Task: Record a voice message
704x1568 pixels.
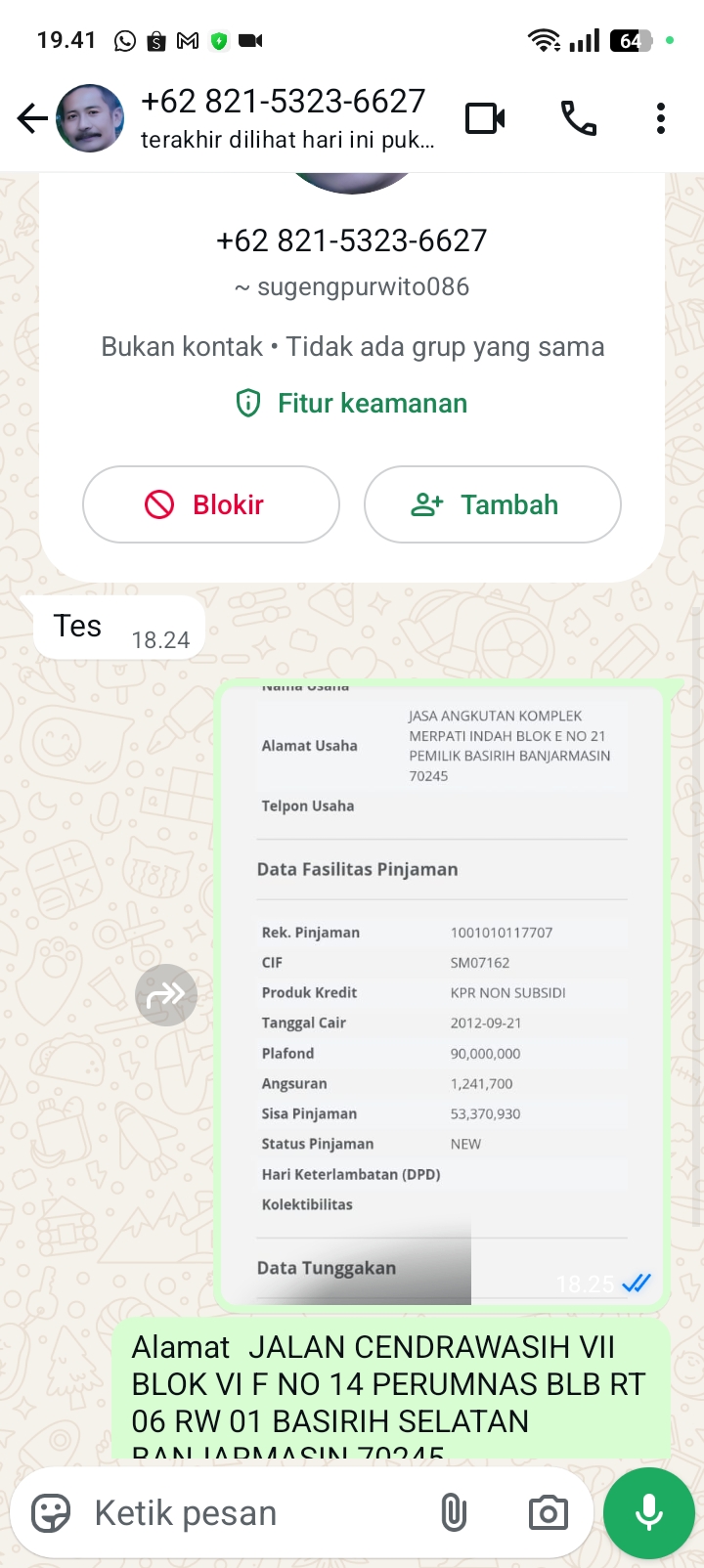Action: click(x=649, y=1513)
